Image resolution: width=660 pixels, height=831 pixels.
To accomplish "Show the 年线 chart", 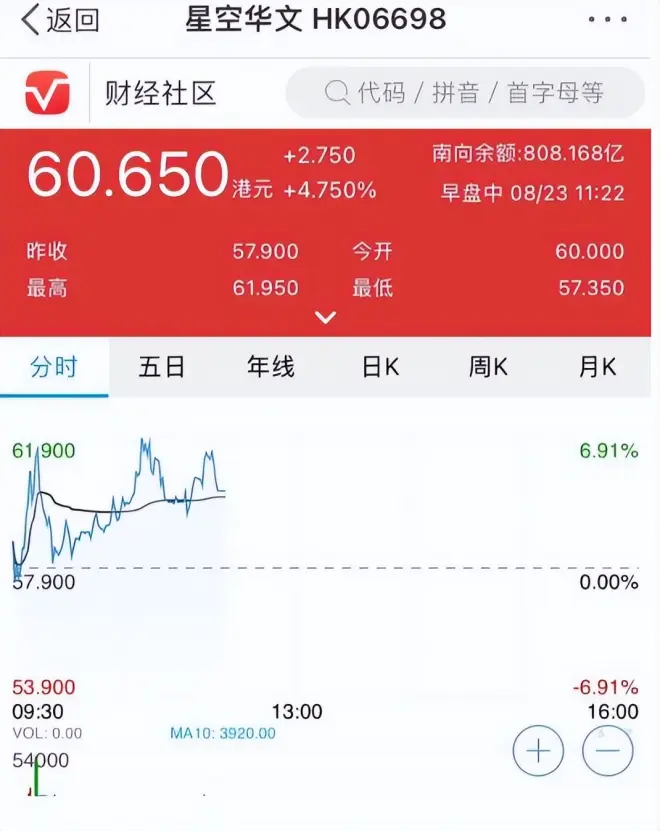I will point(271,367).
